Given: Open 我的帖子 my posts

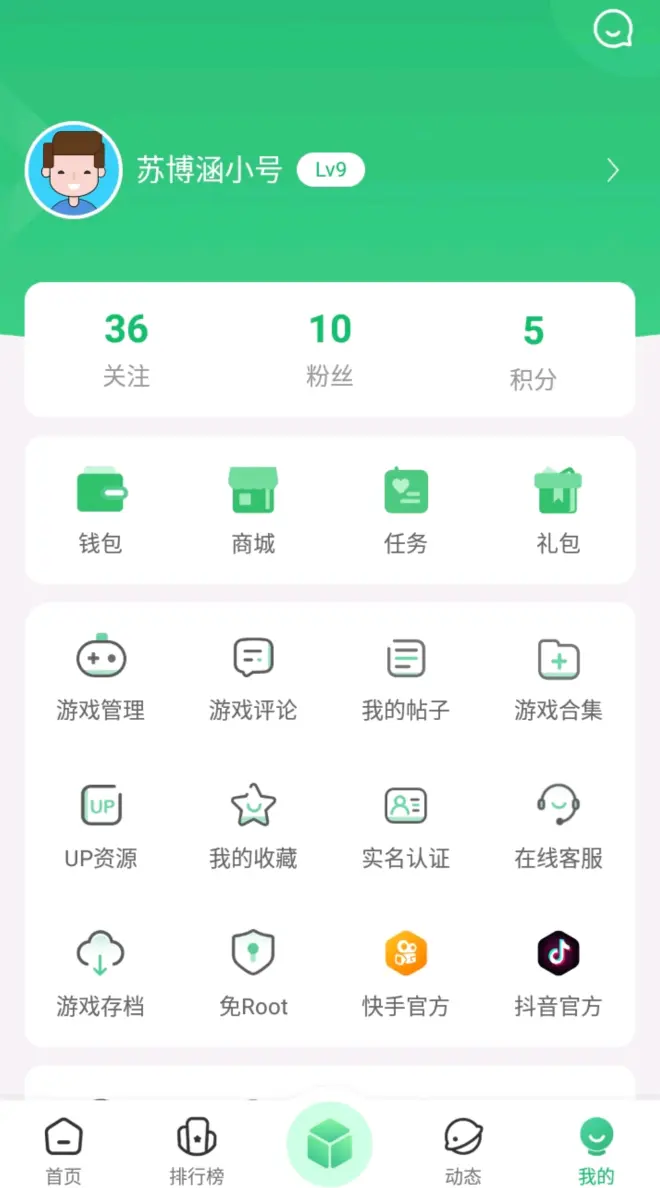Looking at the screenshot, I should click(405, 677).
